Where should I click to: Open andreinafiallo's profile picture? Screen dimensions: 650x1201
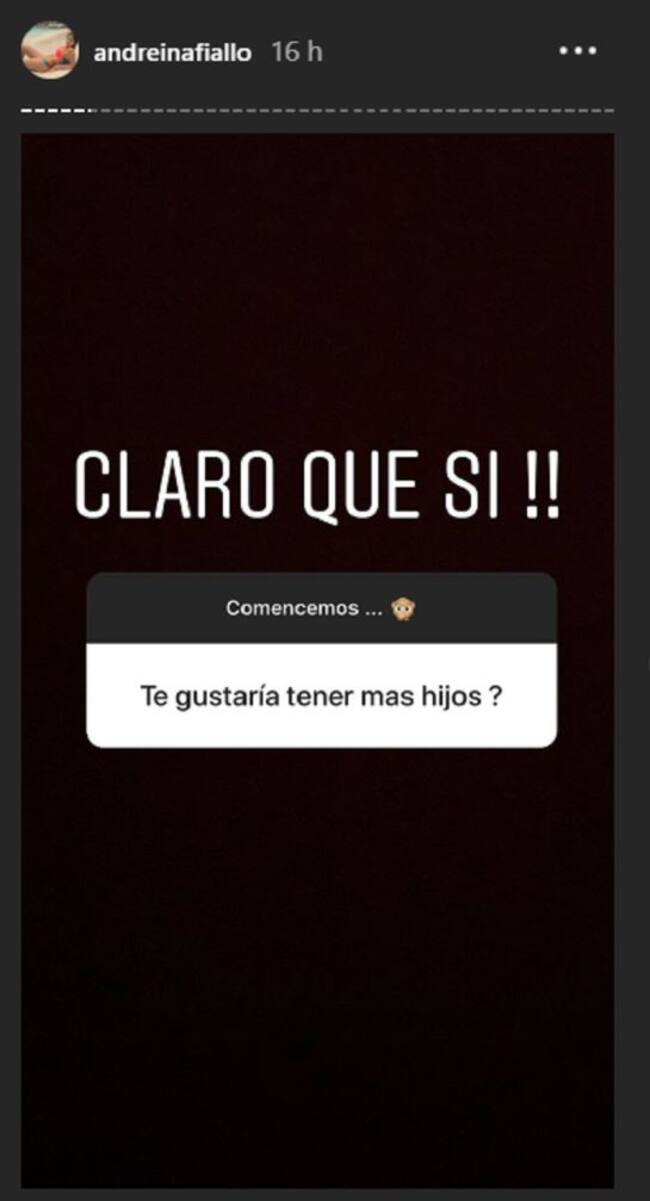point(50,52)
